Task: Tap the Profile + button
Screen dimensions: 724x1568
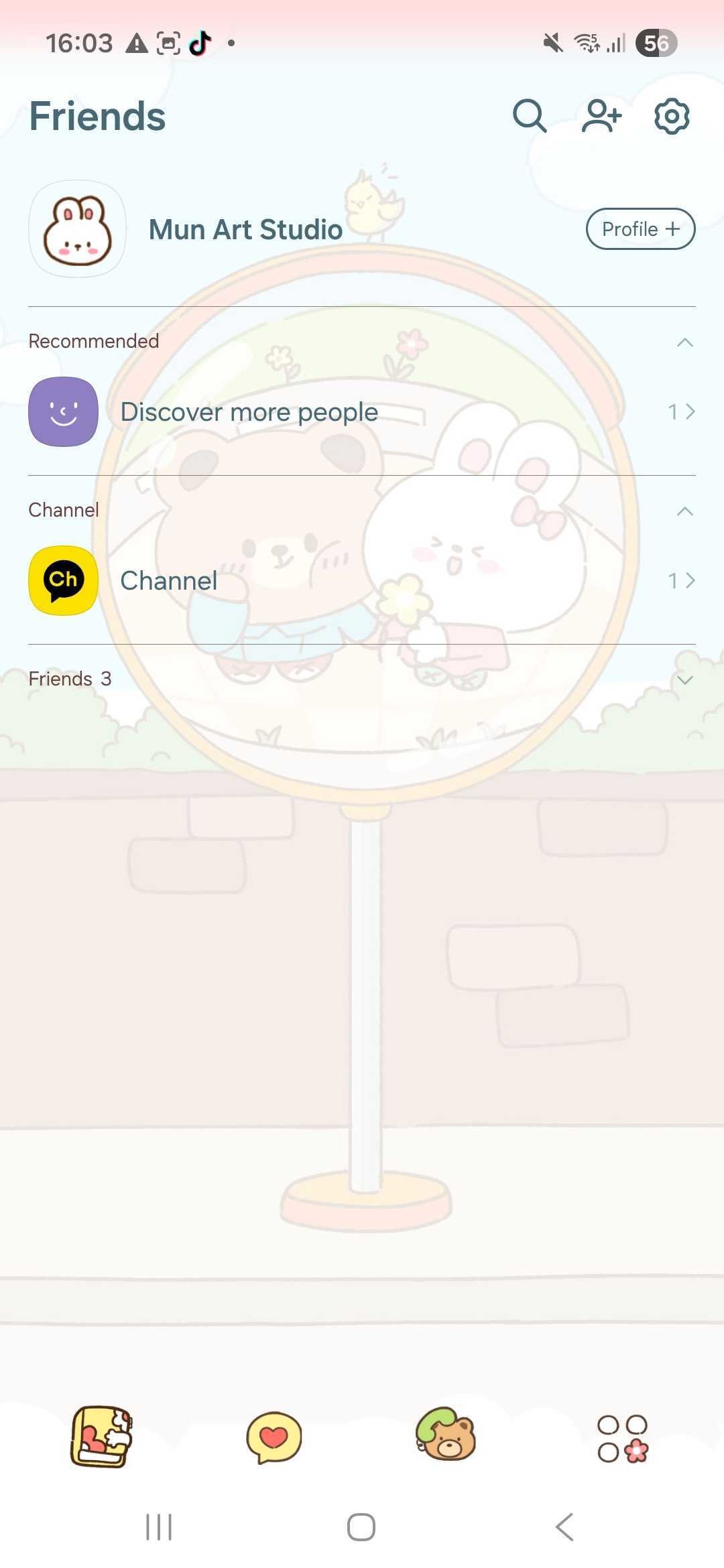Action: (x=640, y=229)
